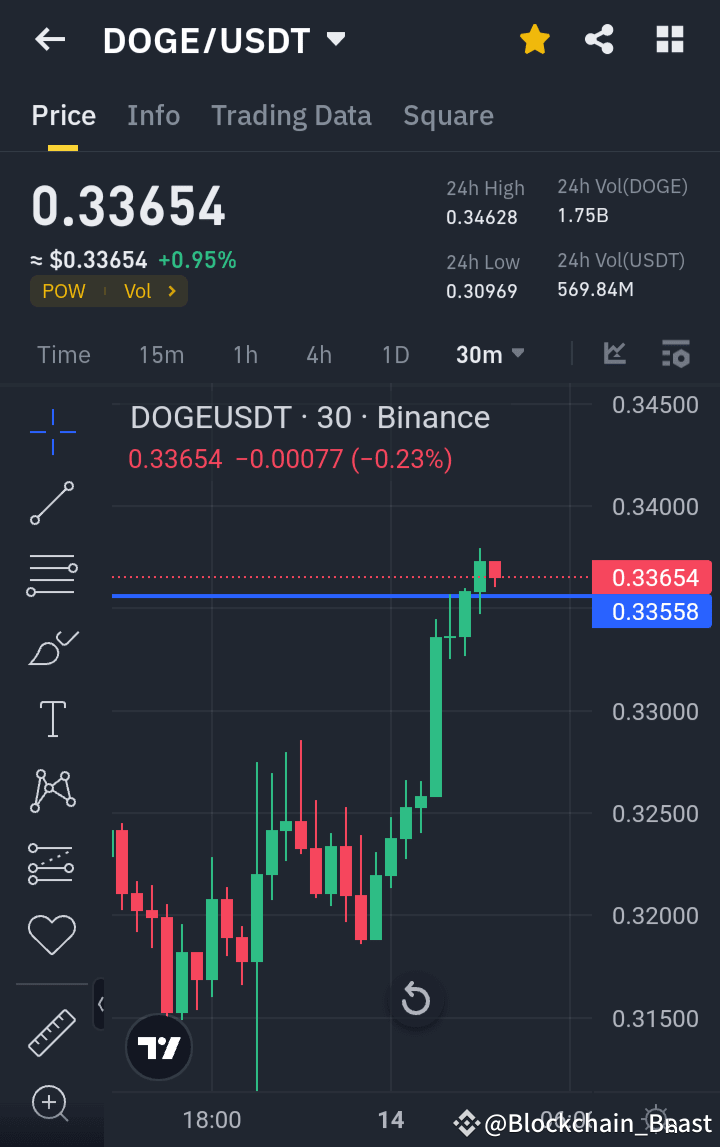Select the trend line drawing tool
720x1147 pixels.
[51, 504]
